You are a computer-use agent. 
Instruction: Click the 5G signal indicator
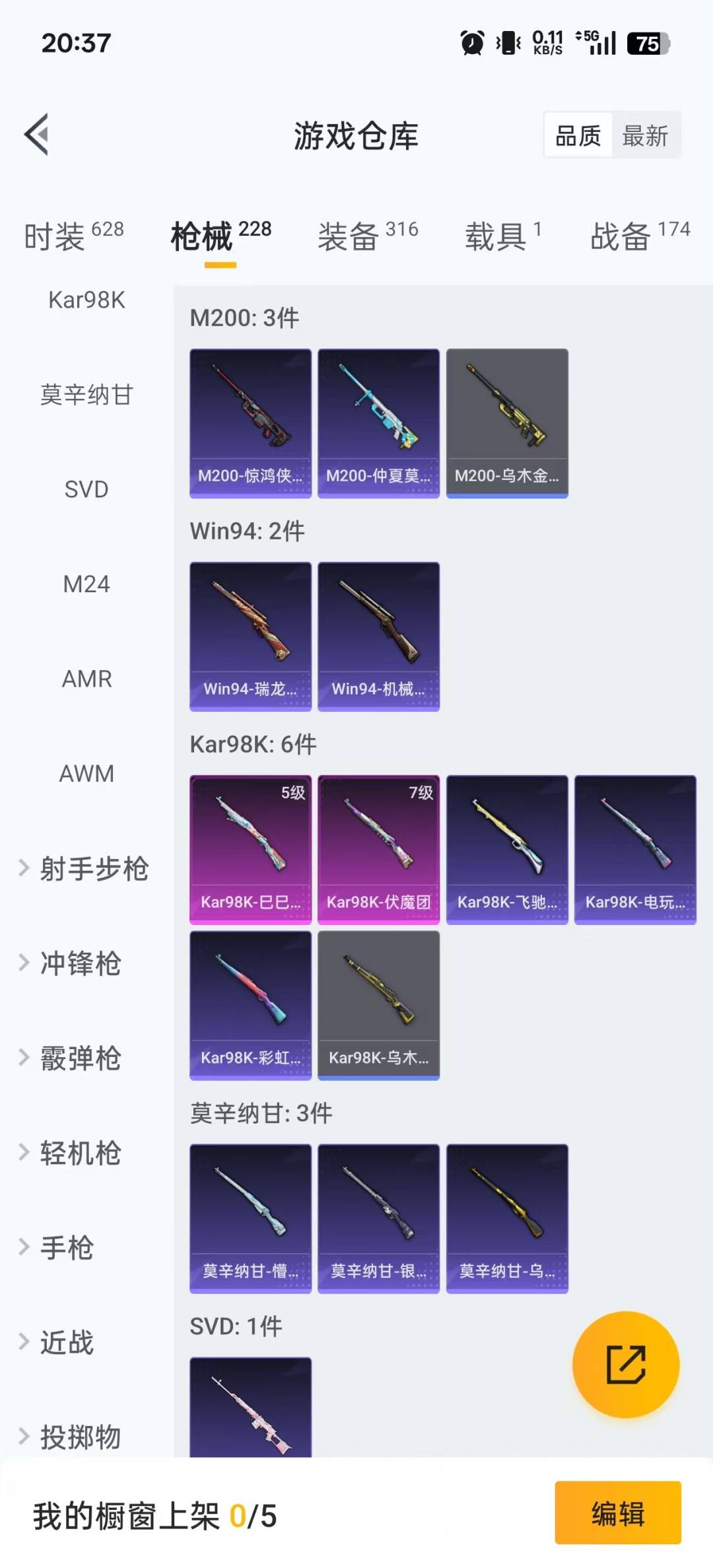click(x=588, y=42)
